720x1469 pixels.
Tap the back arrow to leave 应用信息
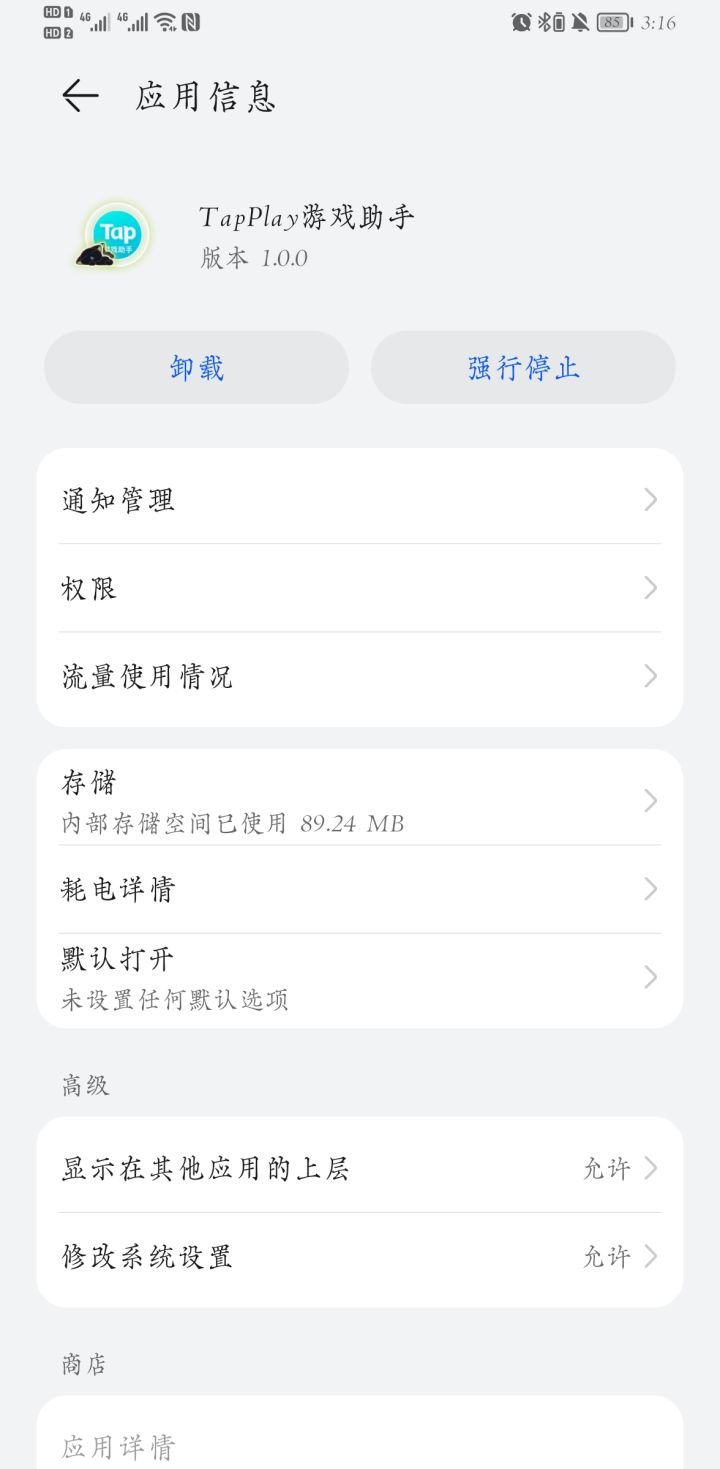78,96
